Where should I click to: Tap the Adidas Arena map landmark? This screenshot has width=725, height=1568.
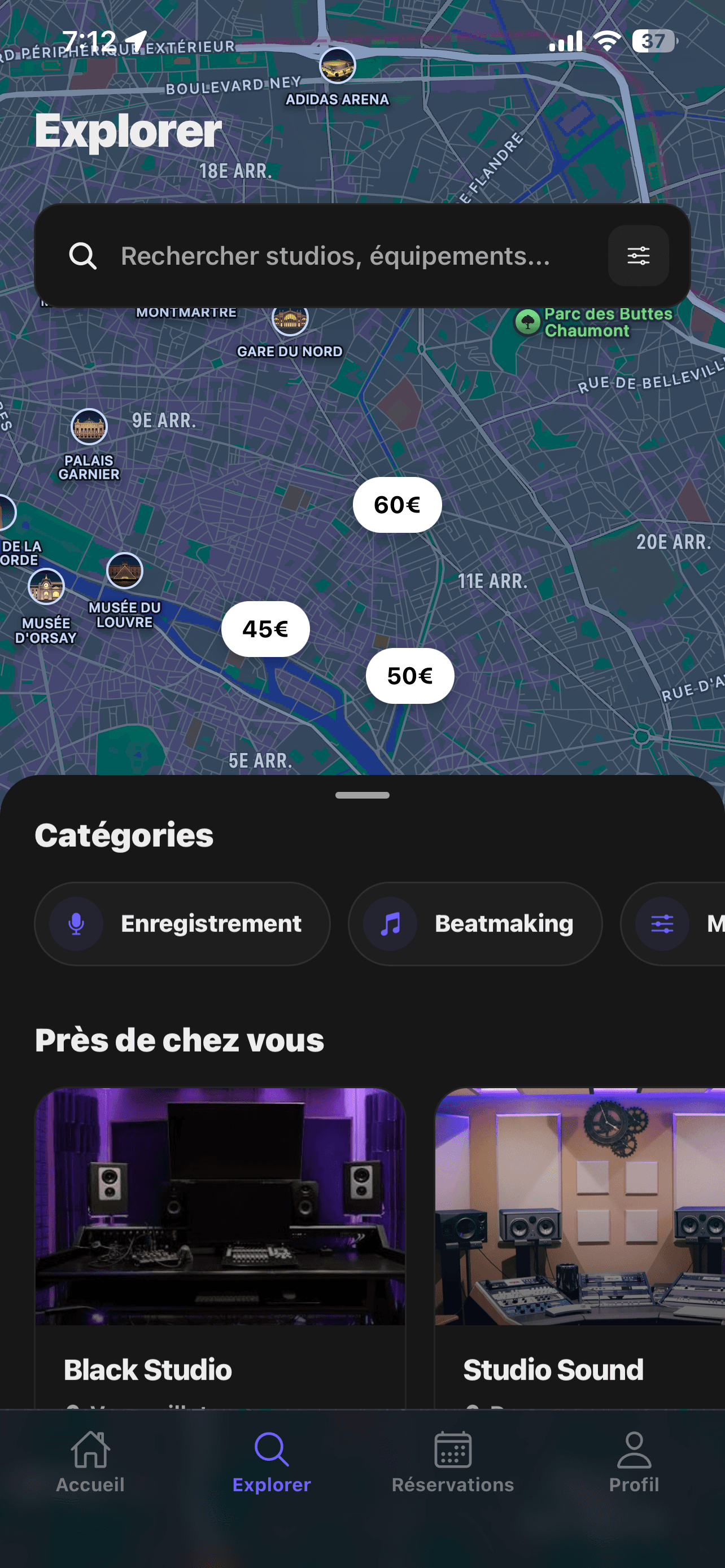click(337, 65)
